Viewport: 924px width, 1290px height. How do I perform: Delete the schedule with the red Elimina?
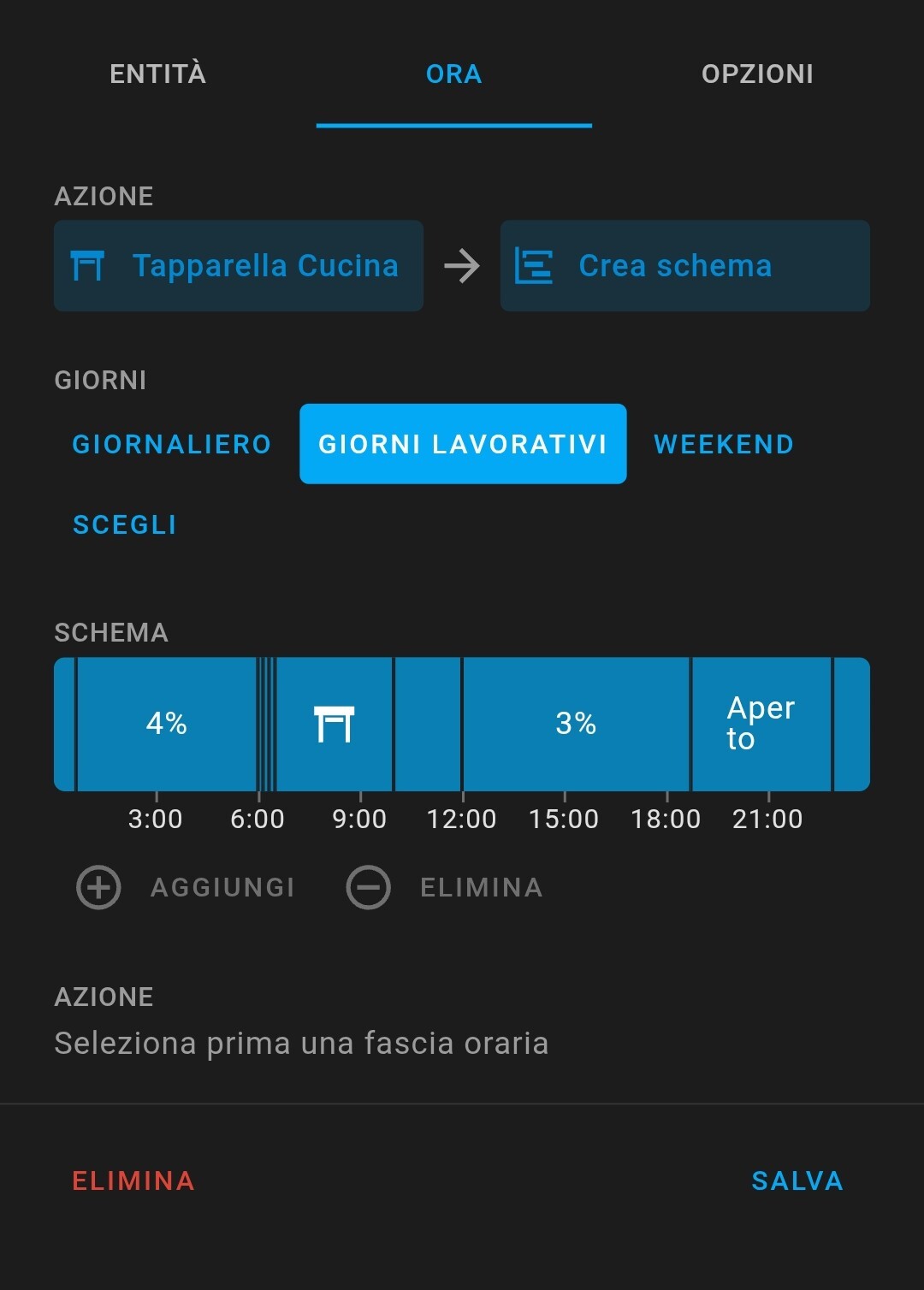click(x=133, y=1181)
